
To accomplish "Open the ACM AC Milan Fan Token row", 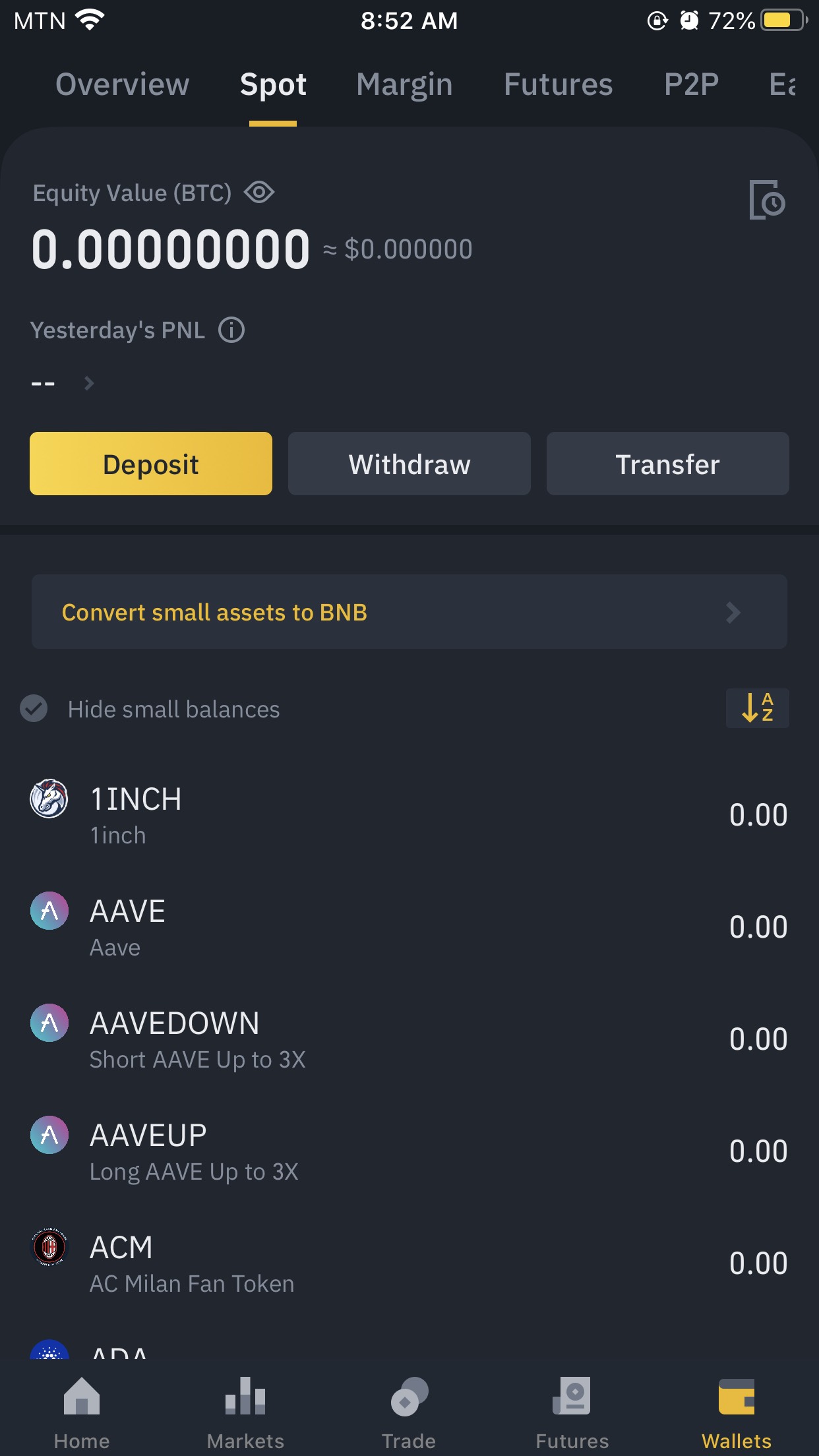I will coord(409,1263).
